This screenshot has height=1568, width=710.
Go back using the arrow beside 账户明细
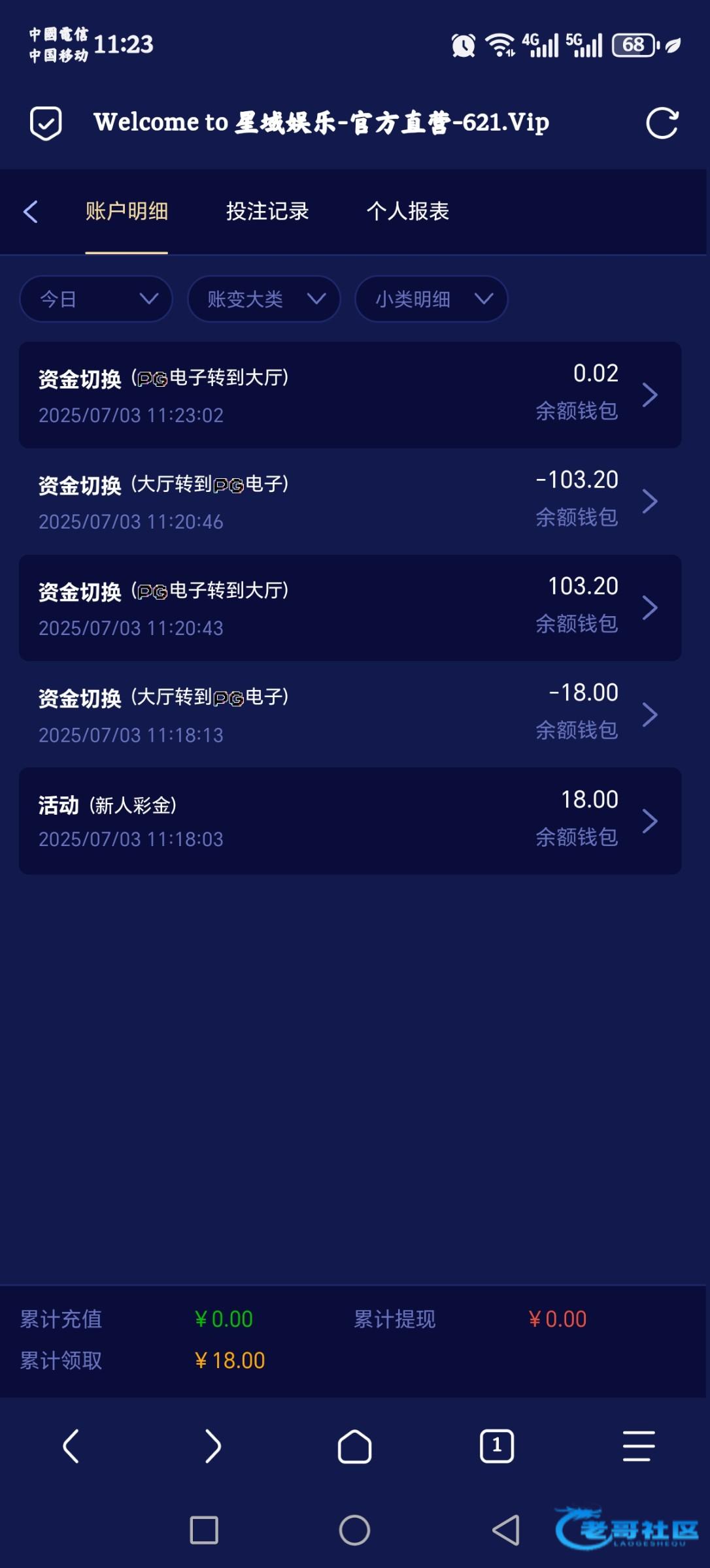tap(30, 212)
